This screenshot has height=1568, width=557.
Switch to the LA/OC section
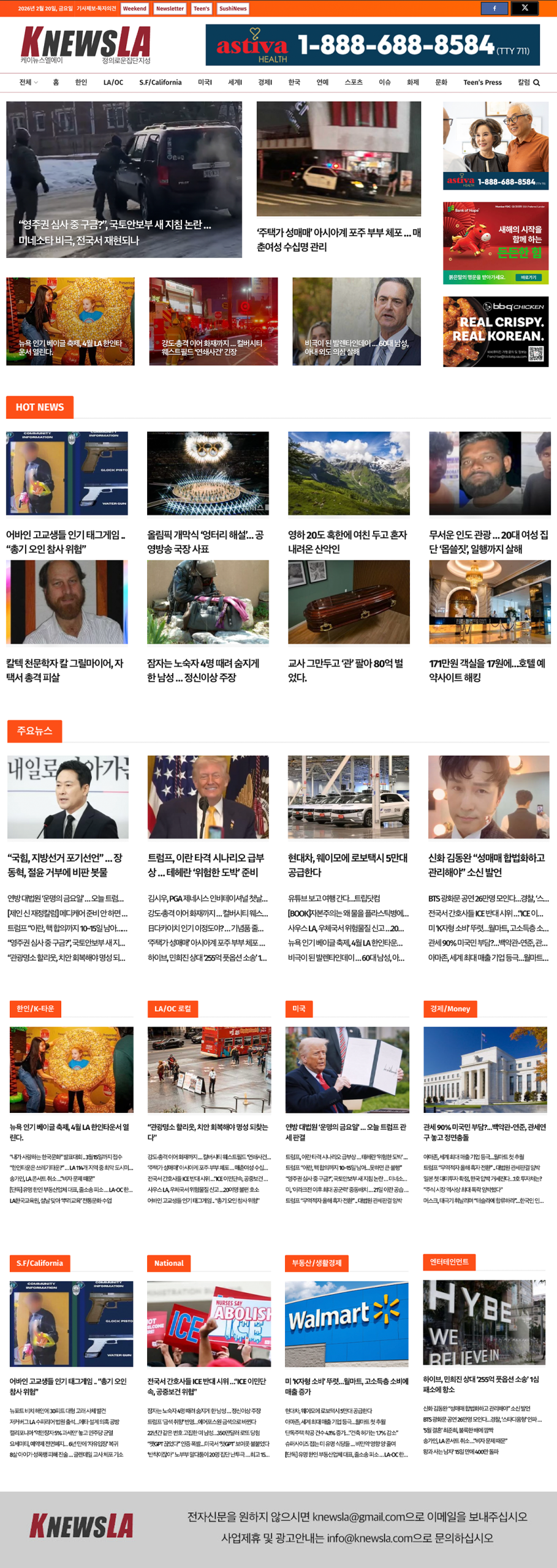coord(113,83)
